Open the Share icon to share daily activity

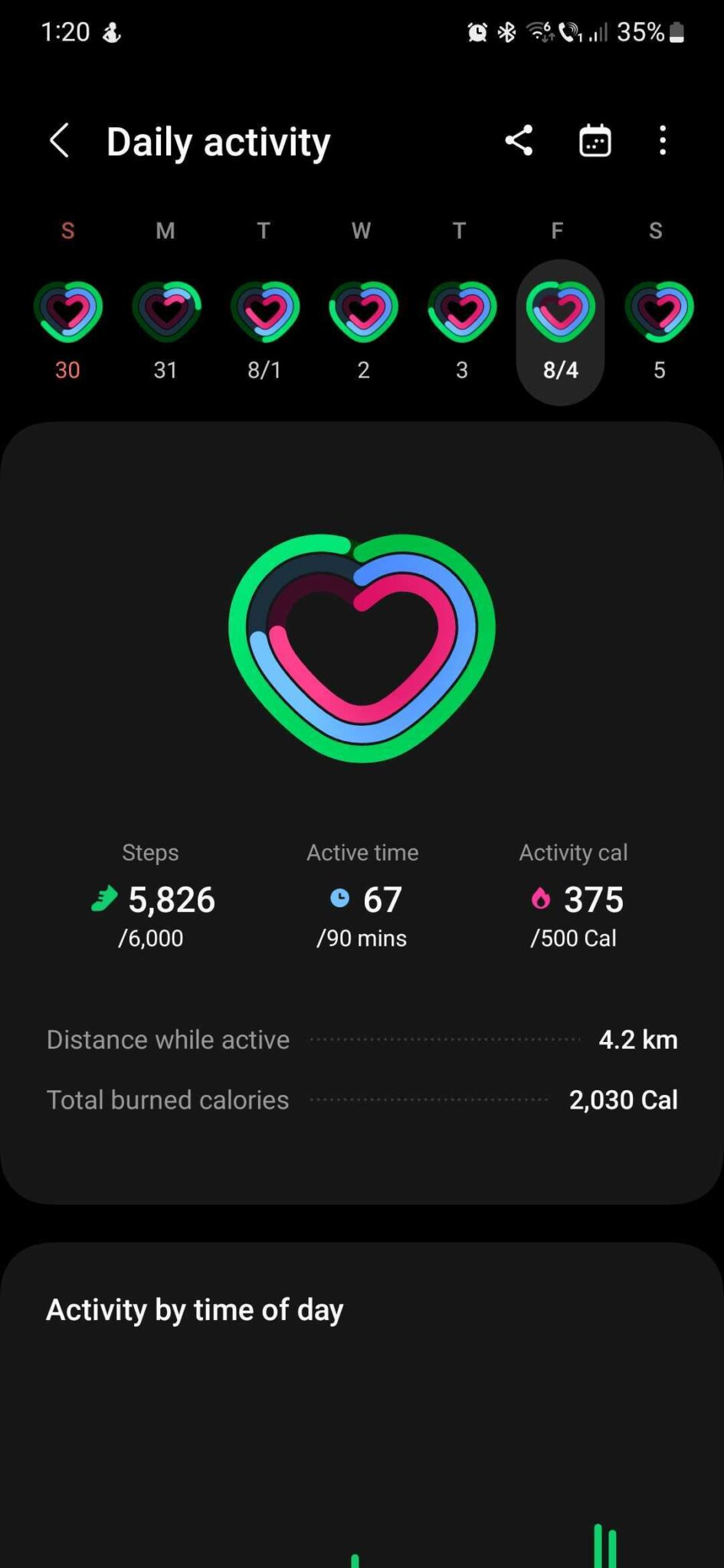point(519,140)
